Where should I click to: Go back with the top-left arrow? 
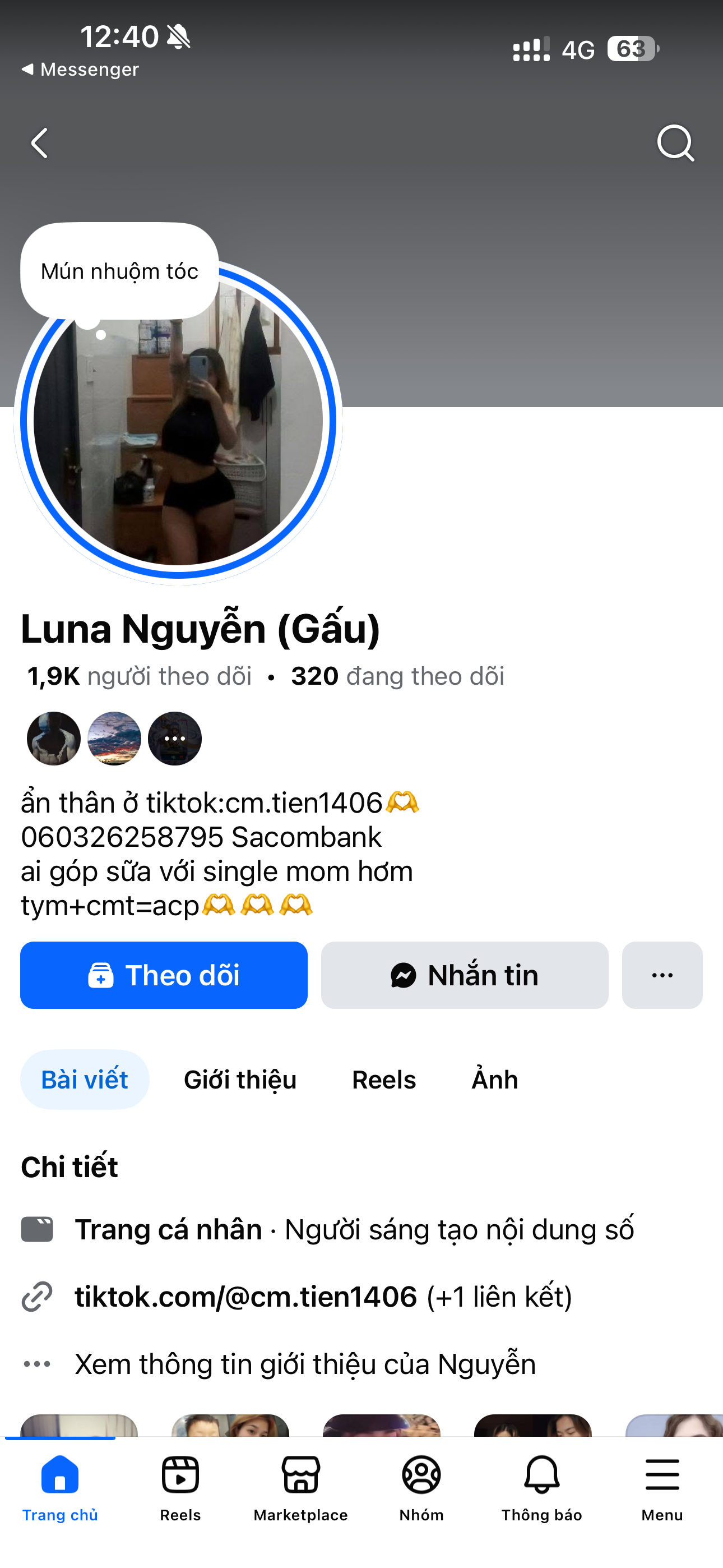[40, 144]
